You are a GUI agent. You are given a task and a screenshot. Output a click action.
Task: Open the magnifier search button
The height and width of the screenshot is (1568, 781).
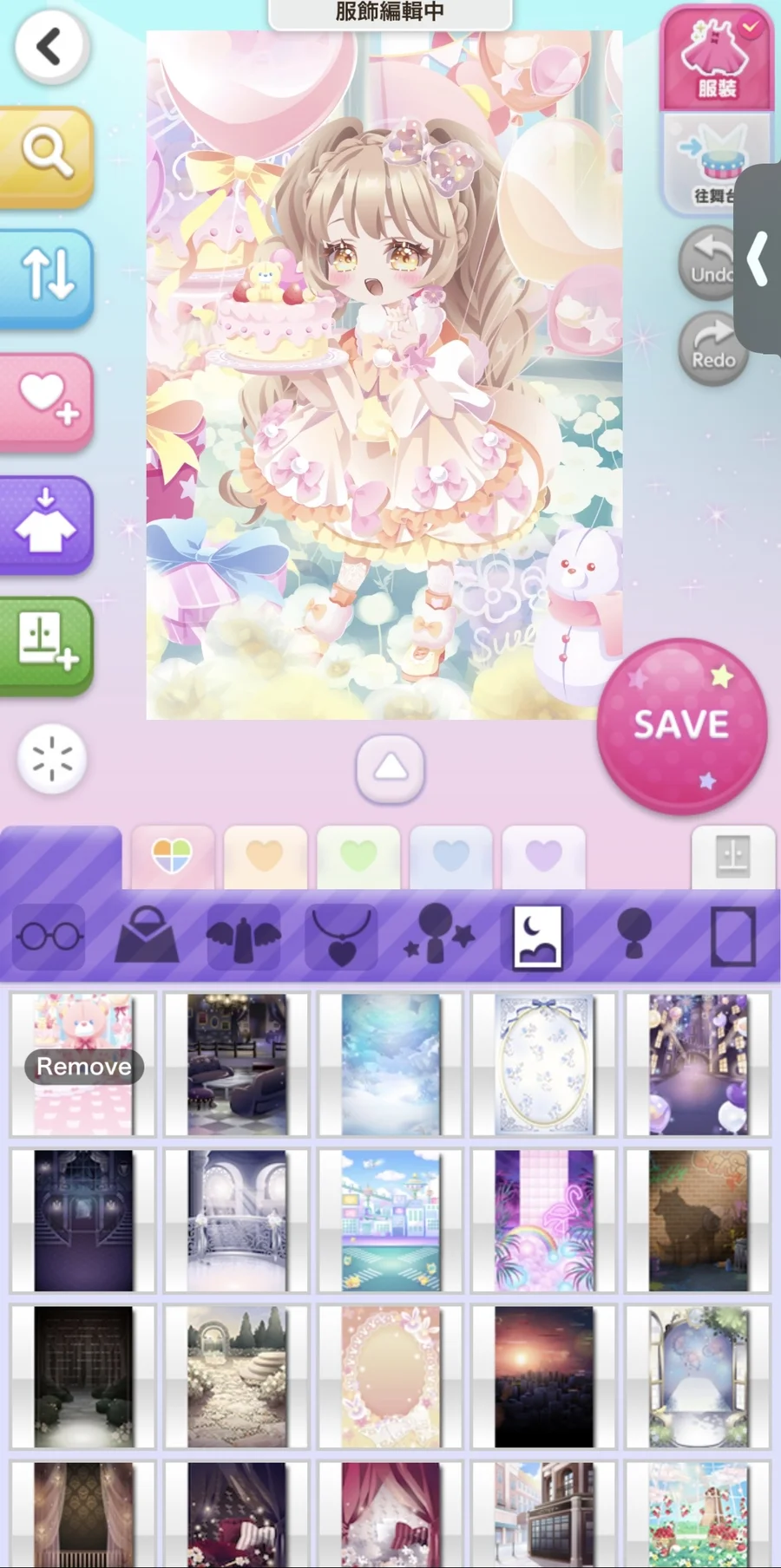[47, 154]
